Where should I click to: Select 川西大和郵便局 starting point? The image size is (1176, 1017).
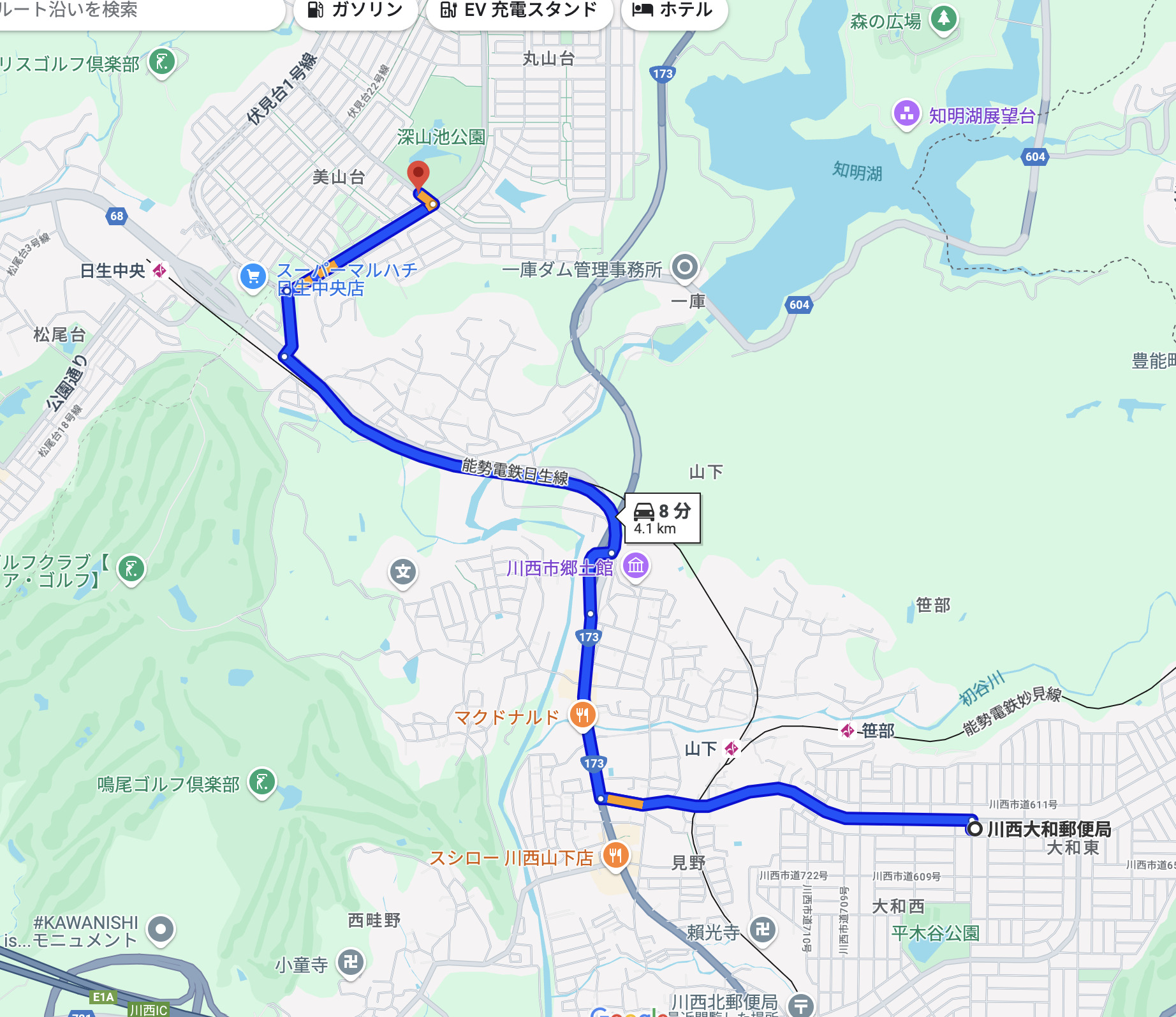point(974,829)
